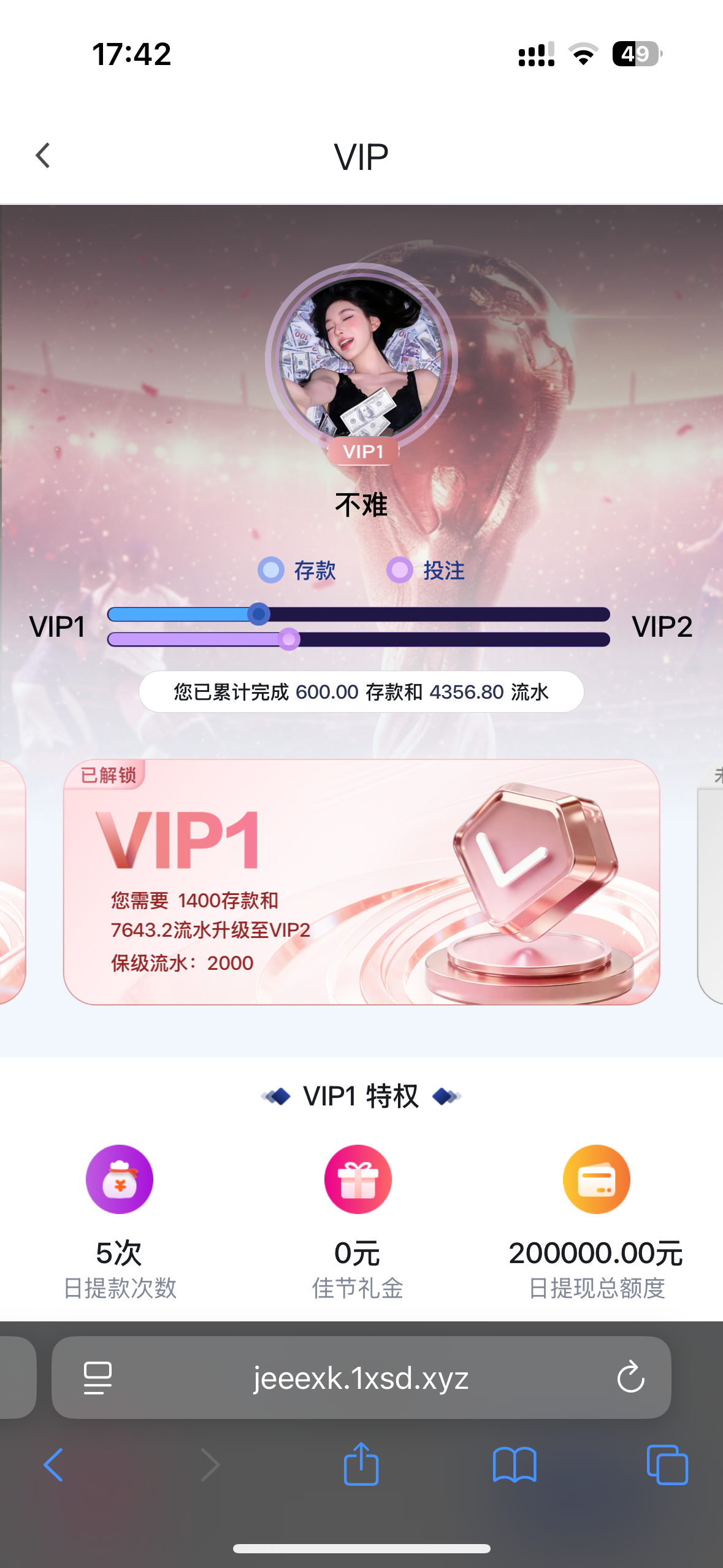Reload the page in Safari
Screen dimensions: 723x1568
click(x=630, y=1378)
